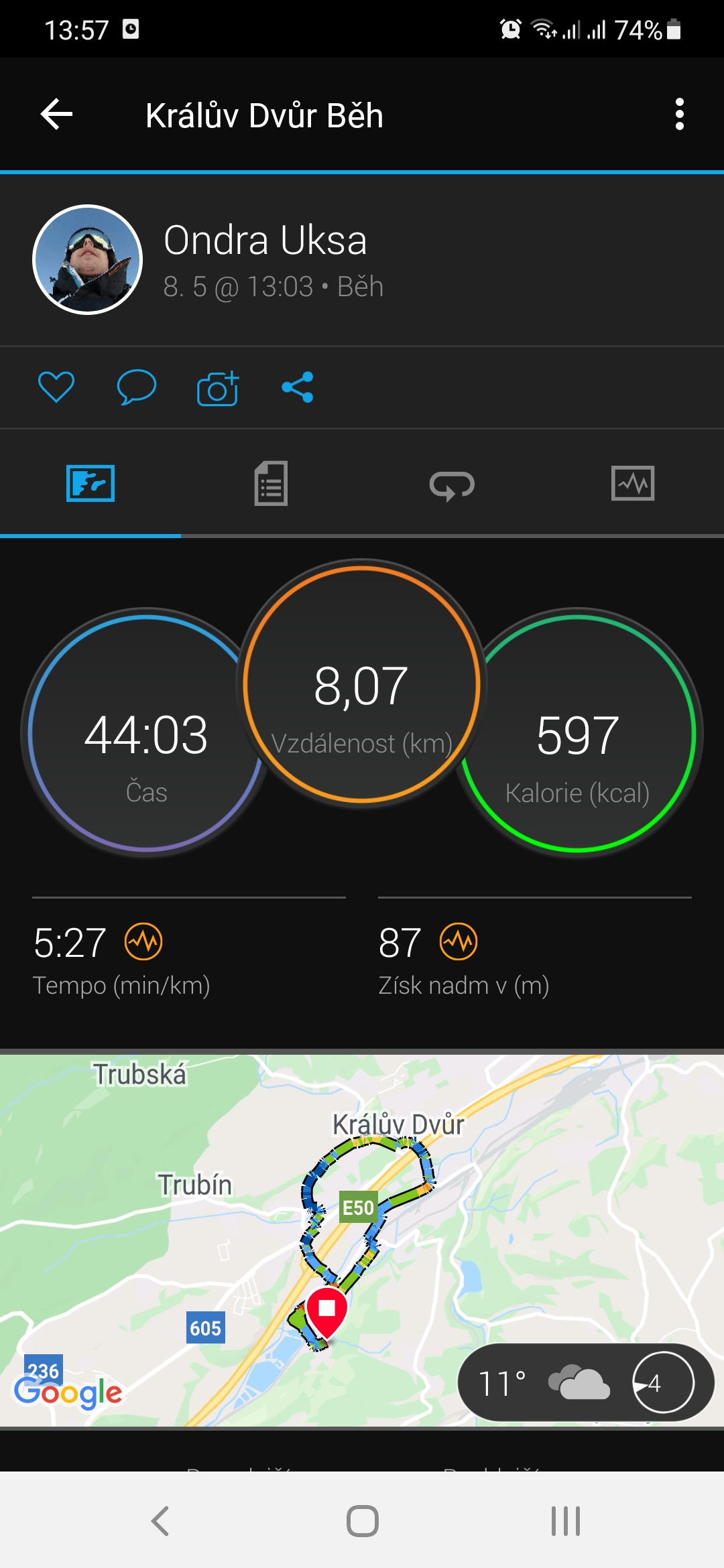Open recent apps from navigation bar
The height and width of the screenshot is (1568, 724).
(565, 1521)
